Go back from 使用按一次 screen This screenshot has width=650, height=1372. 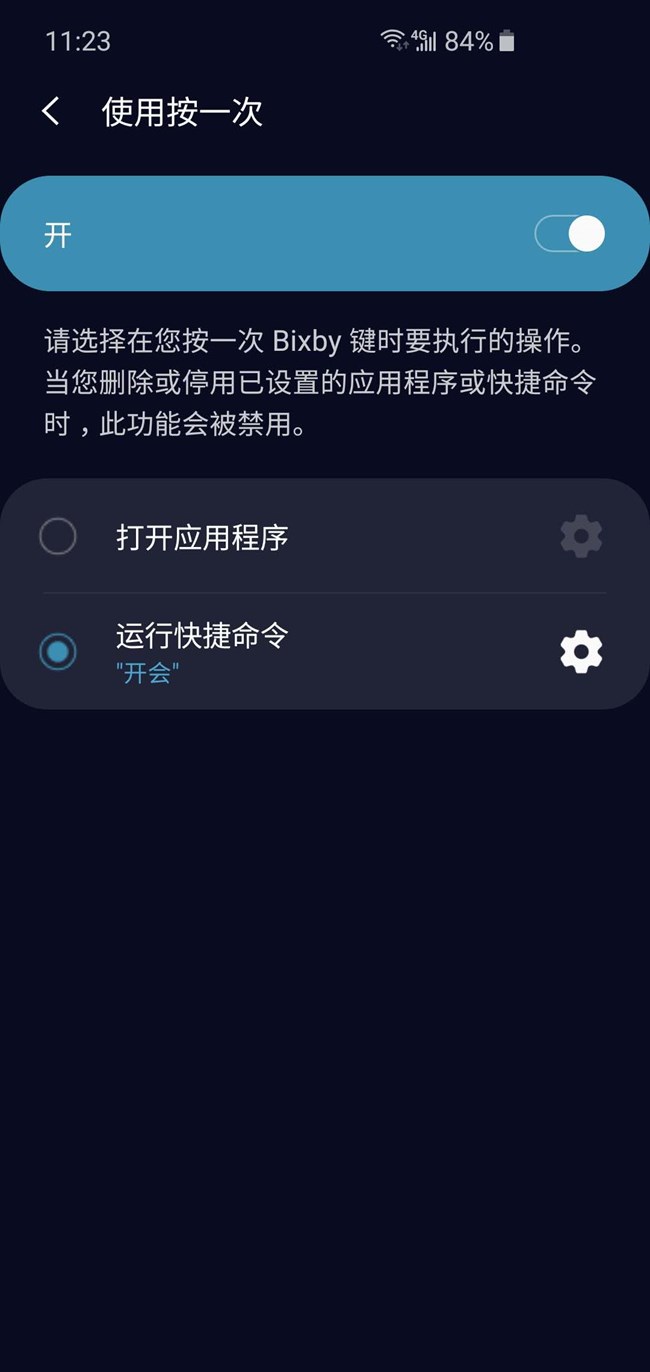pyautogui.click(x=51, y=112)
